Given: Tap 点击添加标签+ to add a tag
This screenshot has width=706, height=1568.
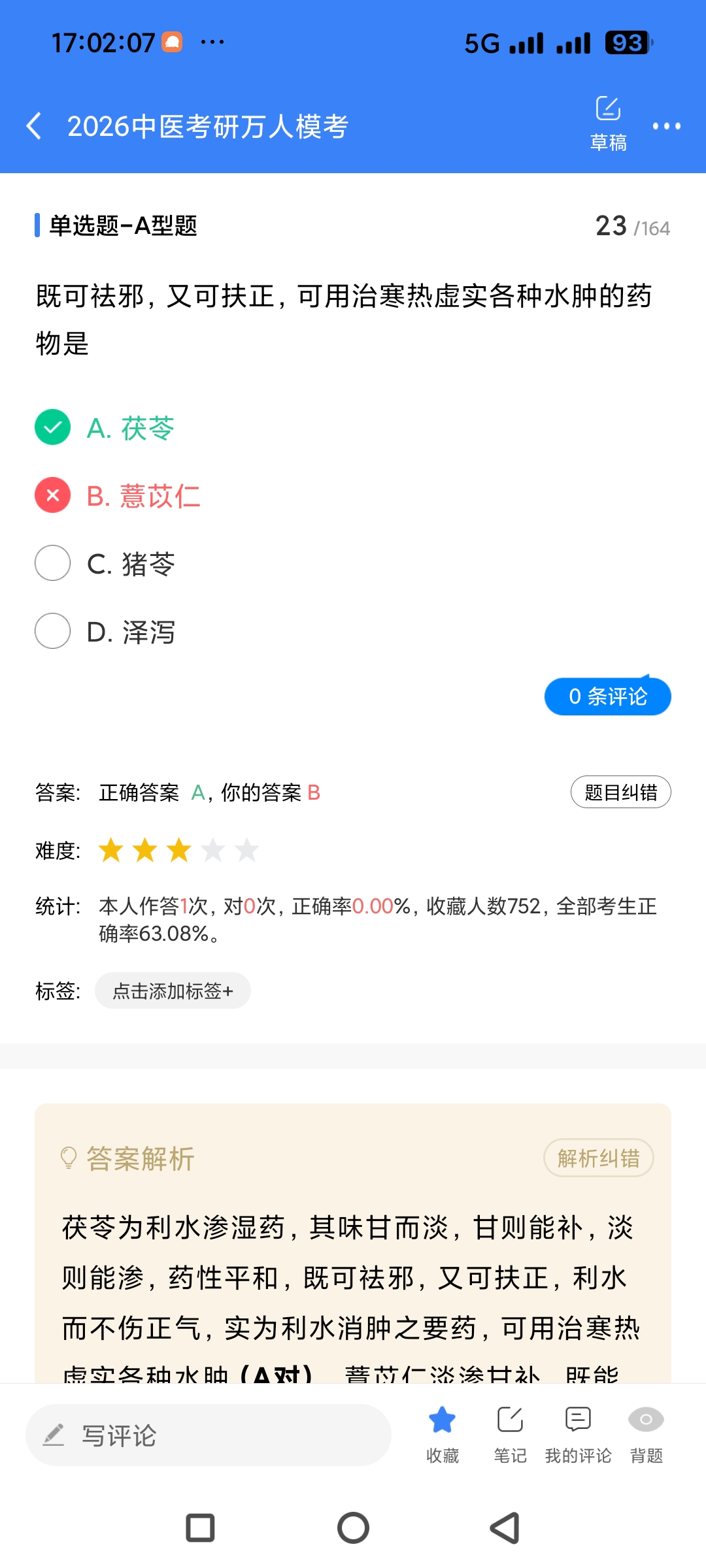Looking at the screenshot, I should tap(173, 991).
